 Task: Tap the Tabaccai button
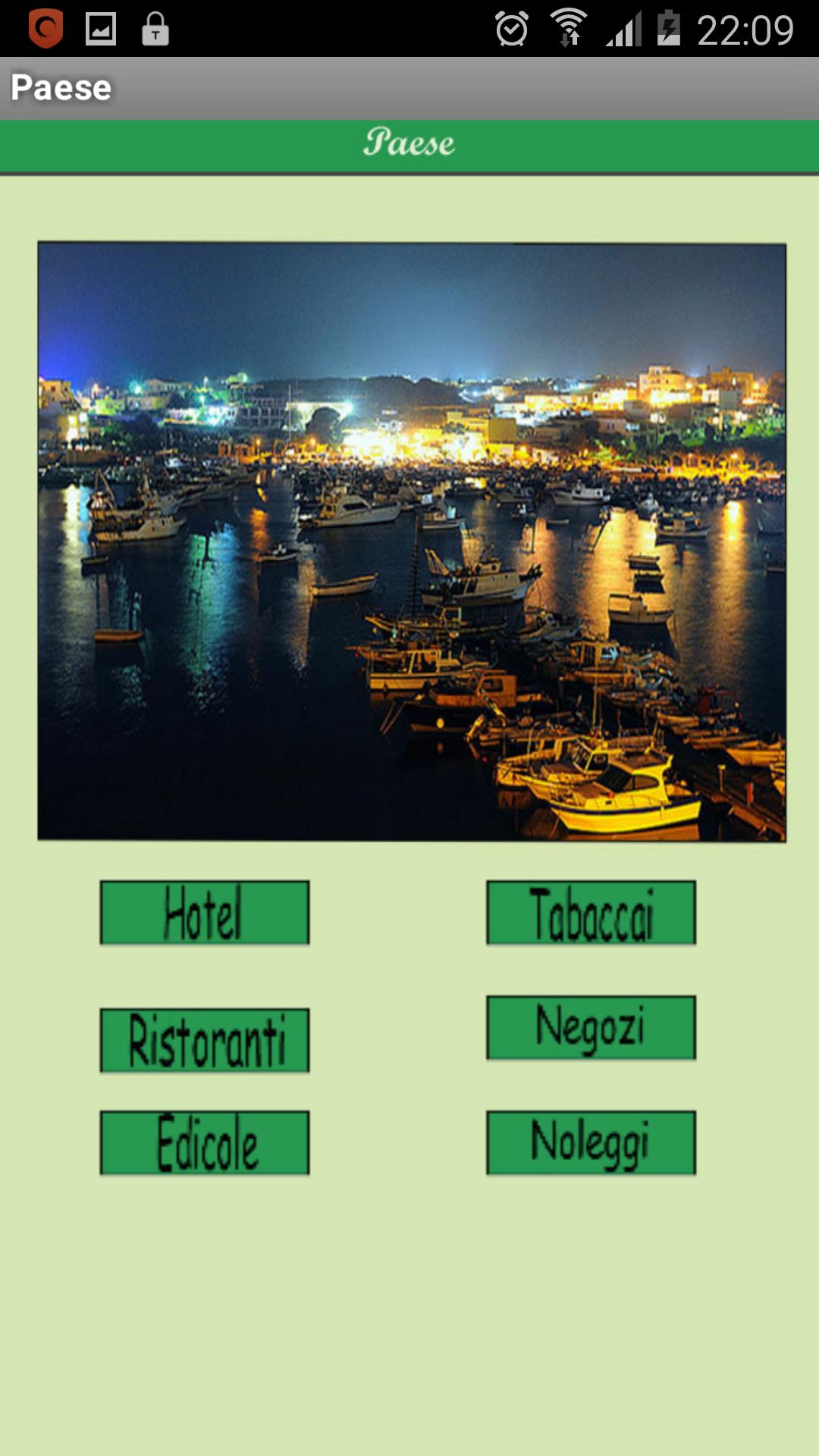[x=591, y=912]
